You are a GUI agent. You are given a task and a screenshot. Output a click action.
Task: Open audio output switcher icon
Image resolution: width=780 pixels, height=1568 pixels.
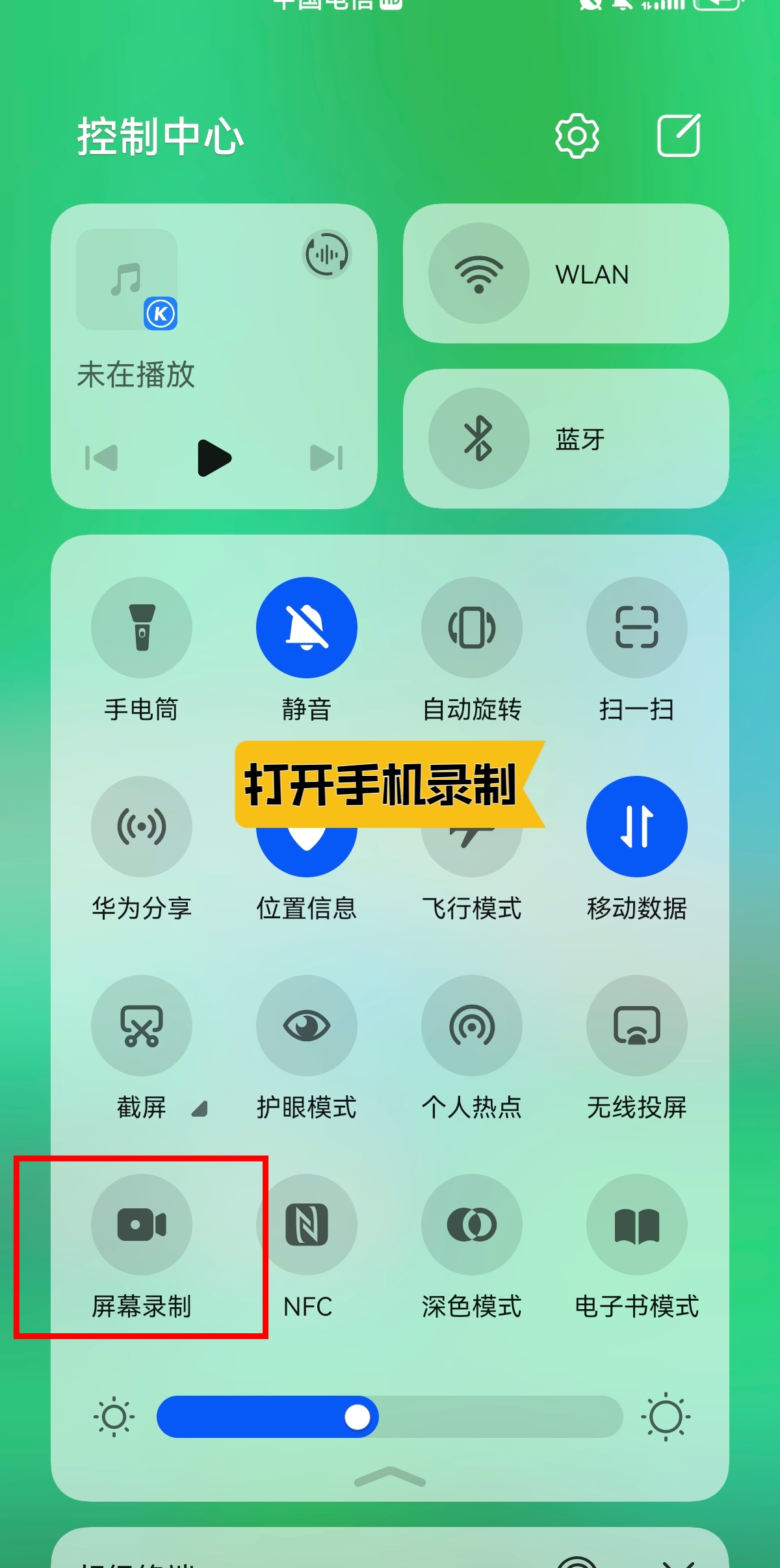(x=327, y=254)
